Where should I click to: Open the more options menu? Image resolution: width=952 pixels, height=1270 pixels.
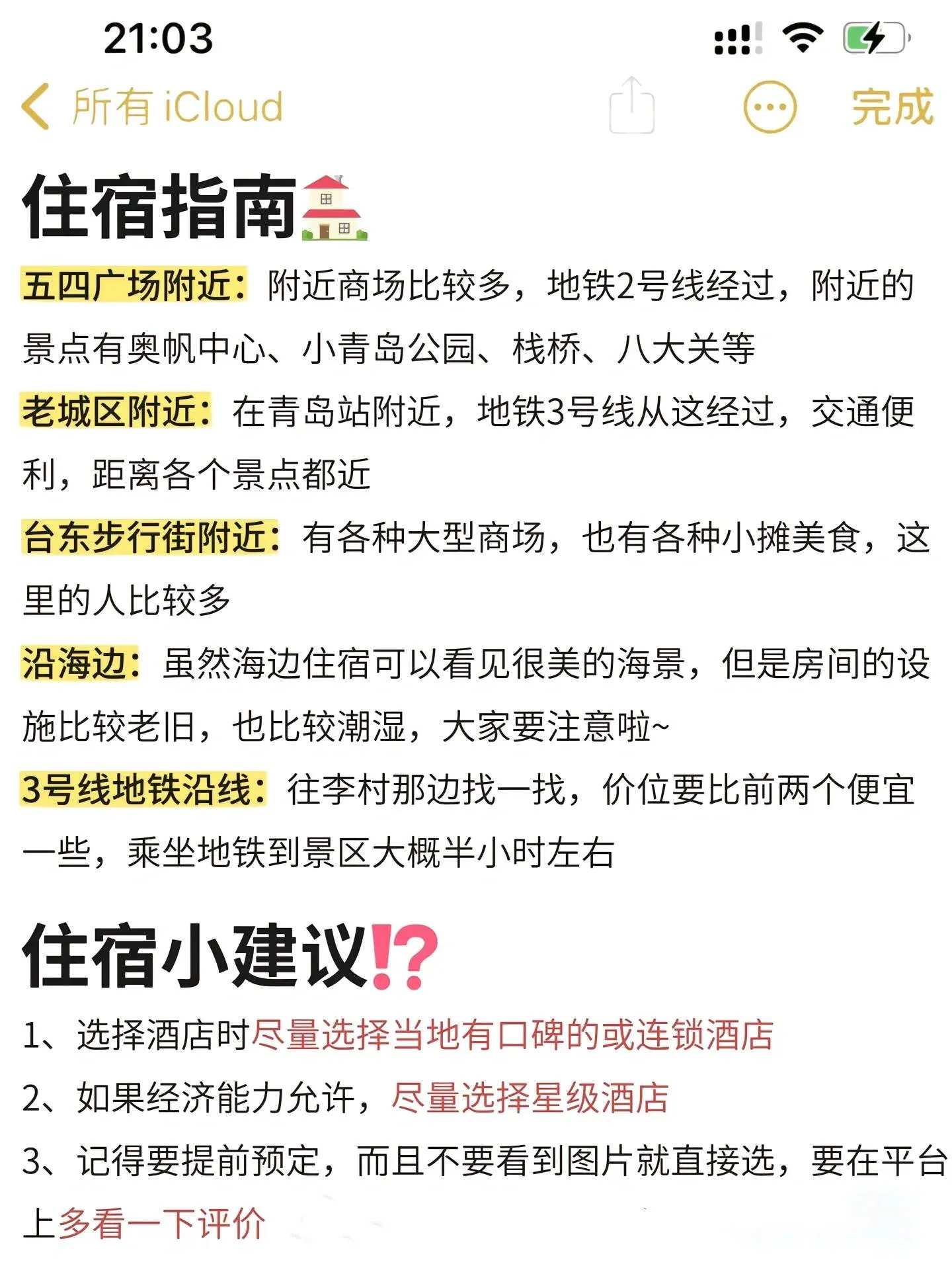click(x=770, y=107)
